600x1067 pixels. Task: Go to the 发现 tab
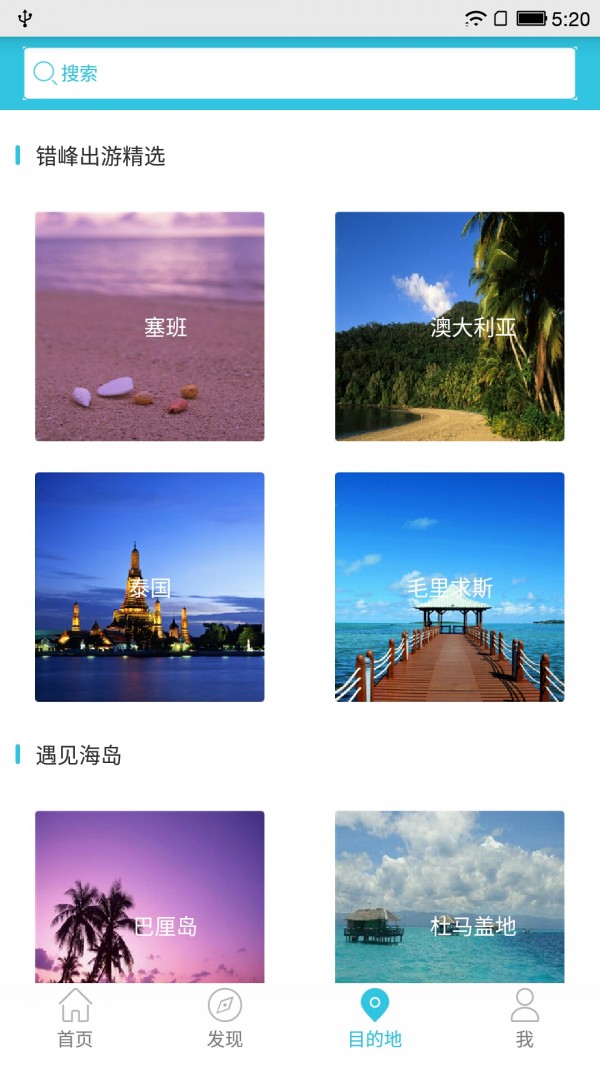coord(225,1018)
